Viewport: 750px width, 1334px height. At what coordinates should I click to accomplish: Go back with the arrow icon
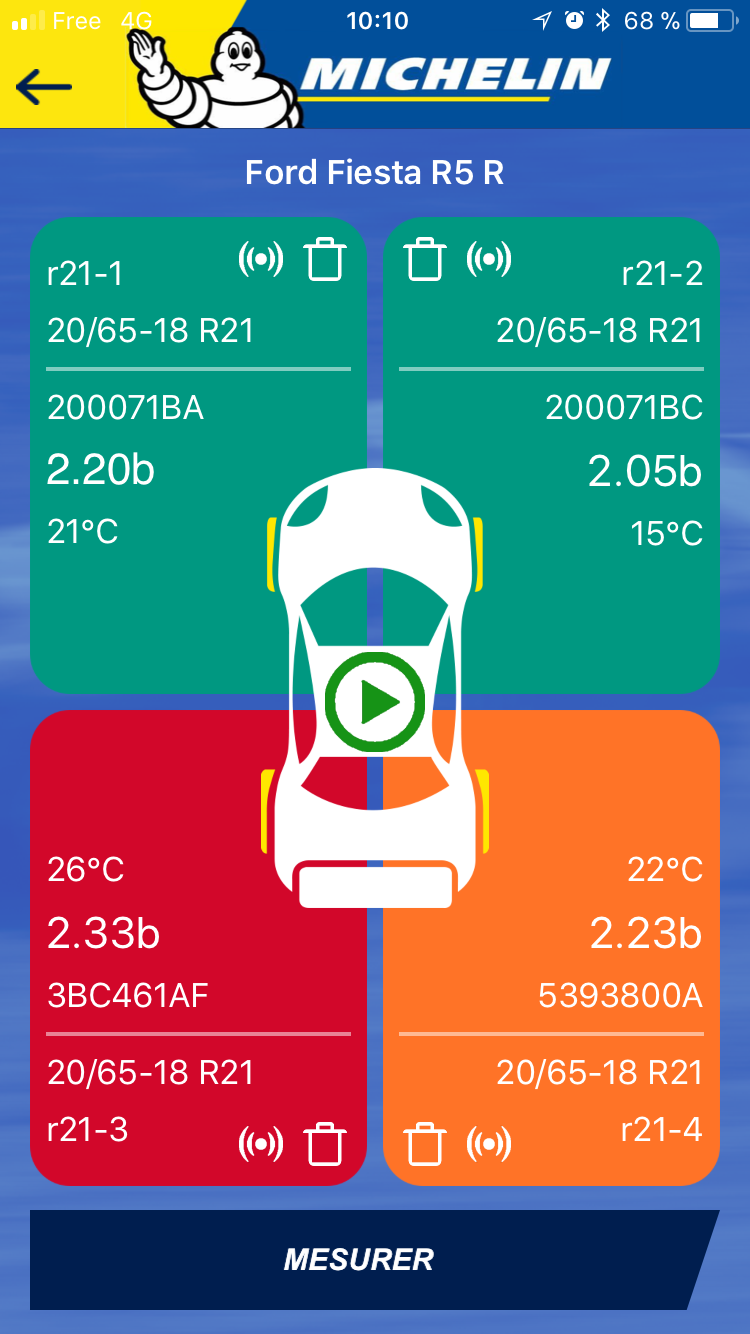(x=44, y=87)
